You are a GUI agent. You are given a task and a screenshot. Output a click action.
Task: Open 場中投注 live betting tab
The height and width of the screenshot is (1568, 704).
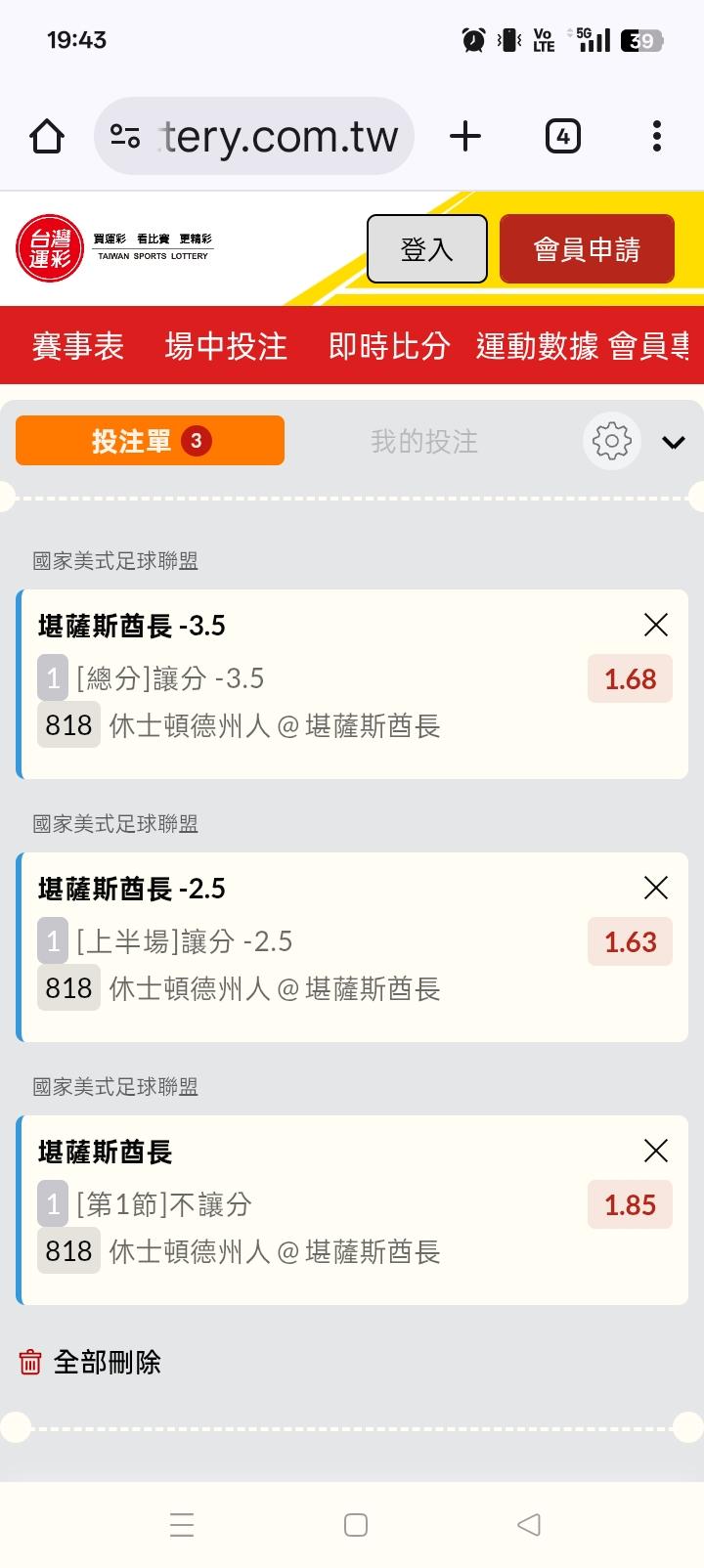point(226,346)
